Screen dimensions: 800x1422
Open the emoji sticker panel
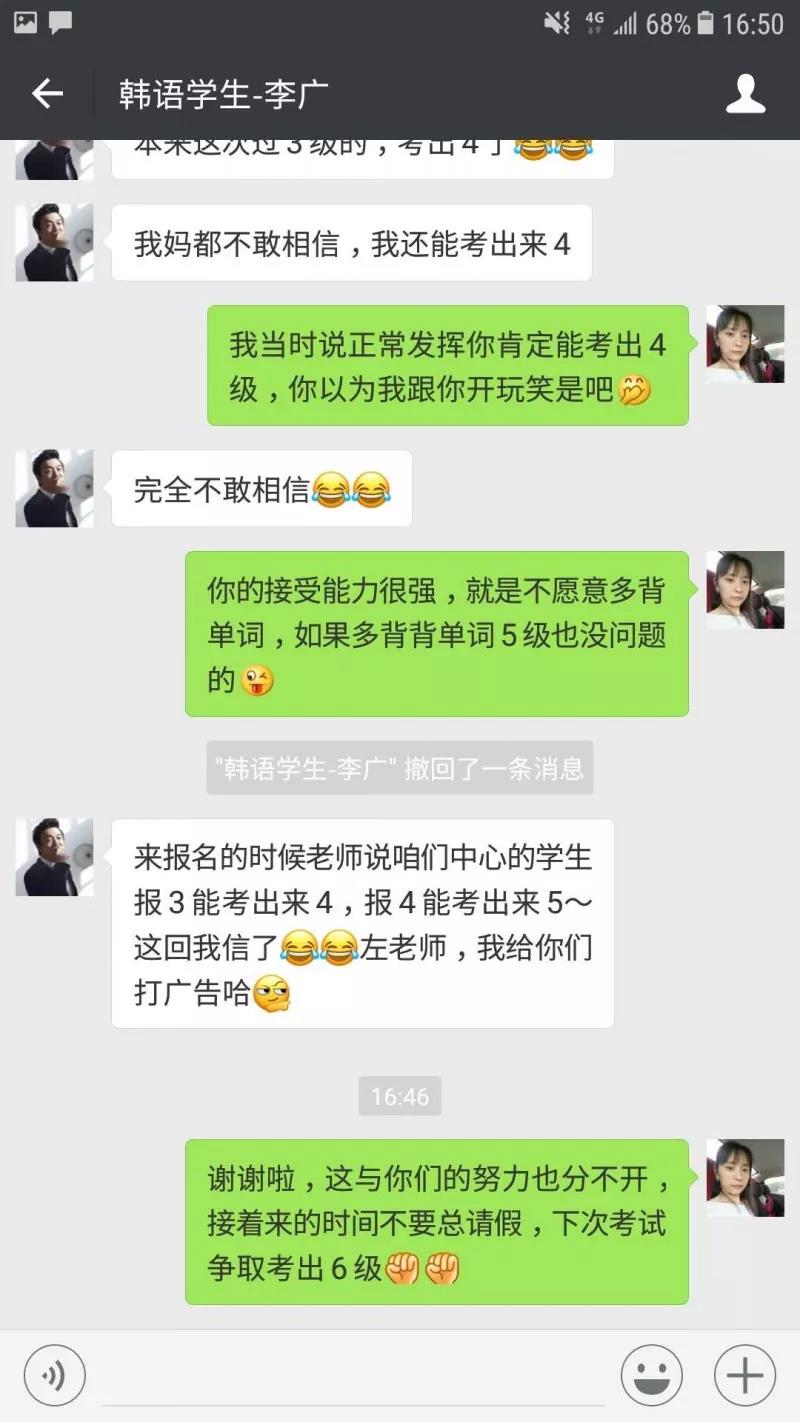point(651,1376)
